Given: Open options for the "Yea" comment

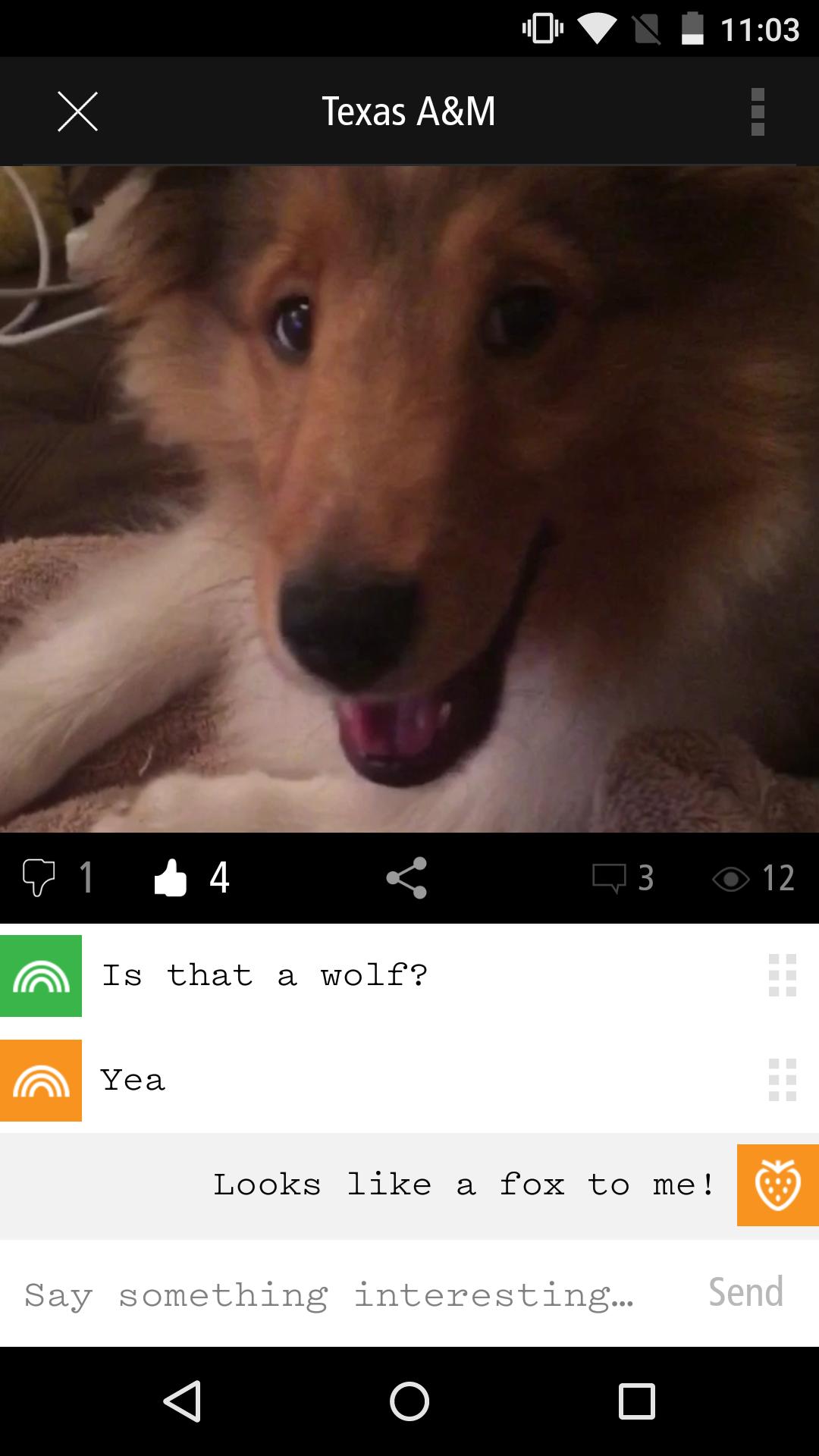Looking at the screenshot, I should pos(782,1080).
